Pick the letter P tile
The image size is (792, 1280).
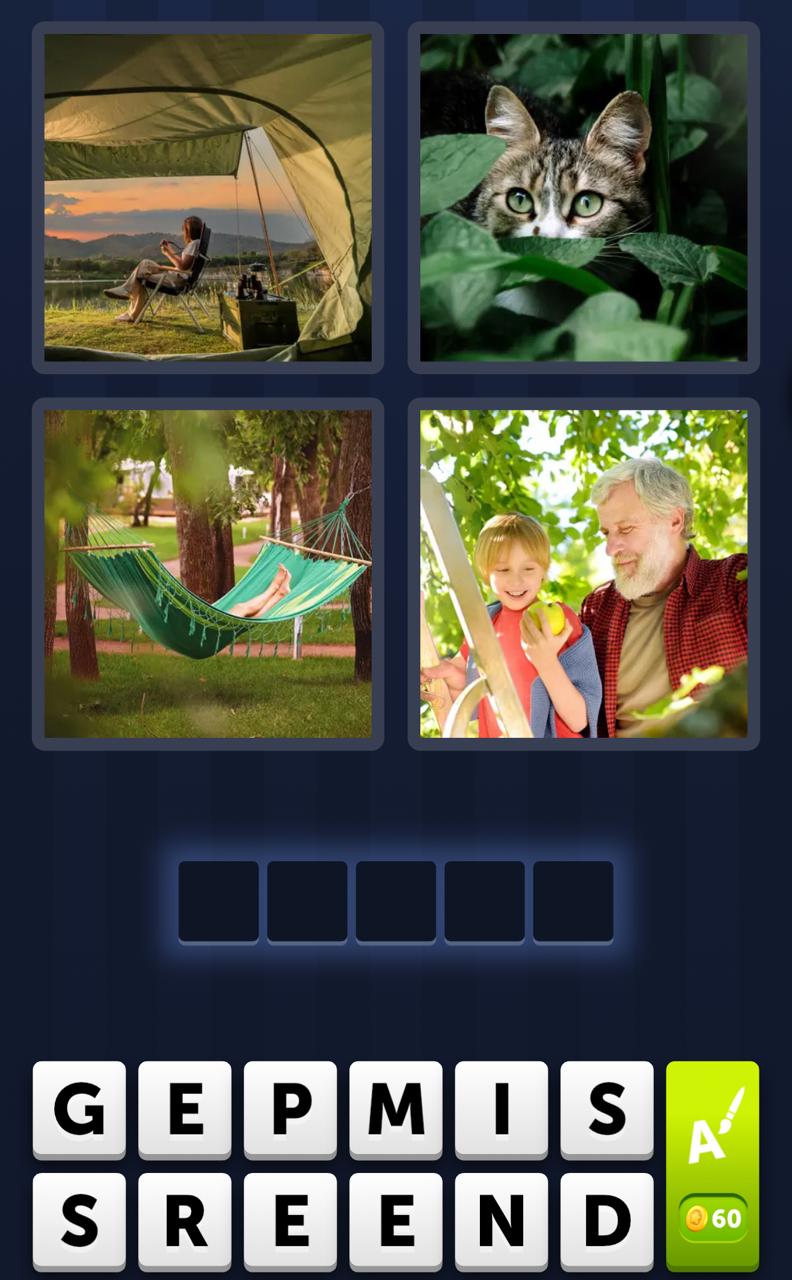(x=290, y=1109)
